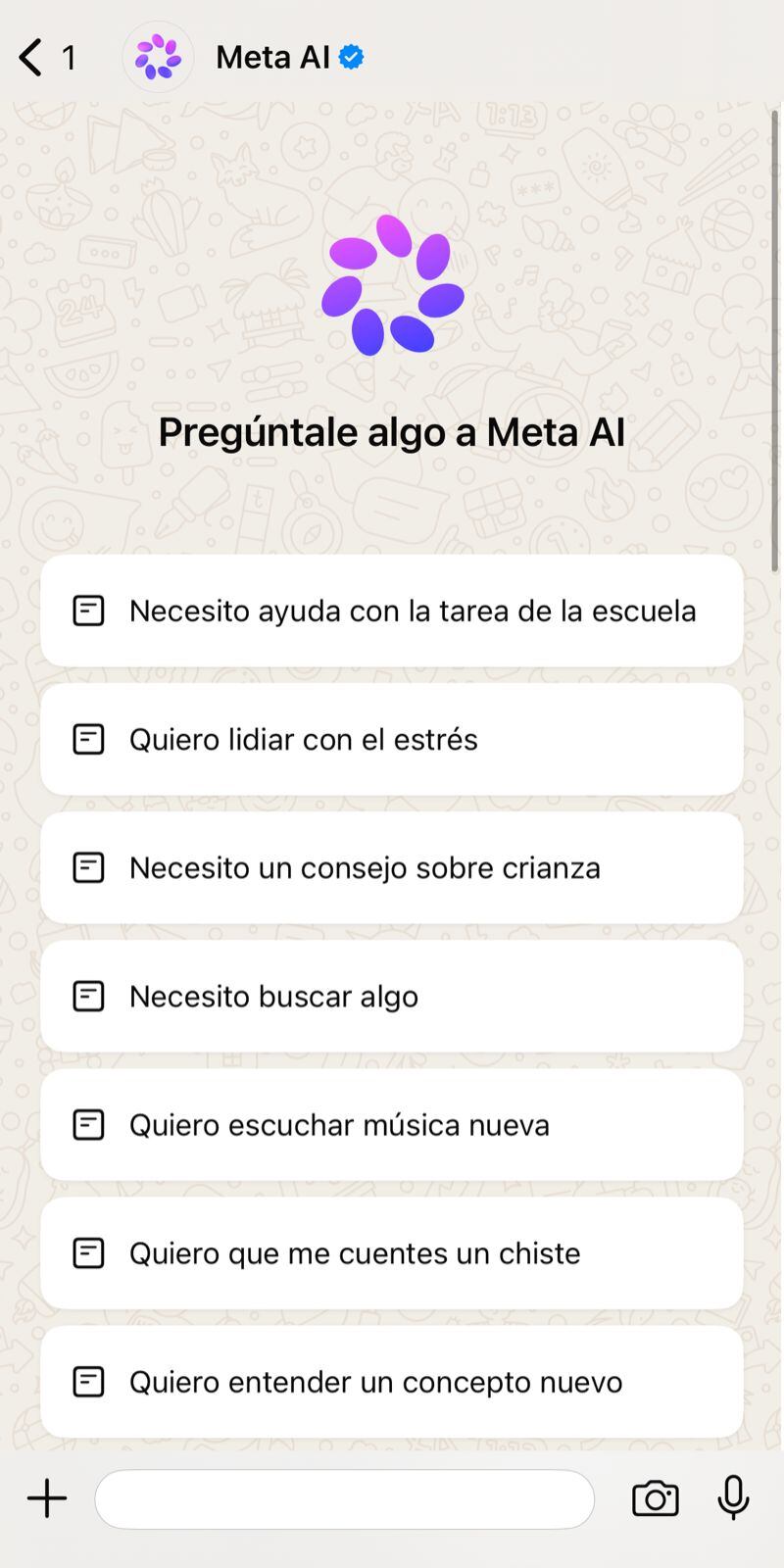This screenshot has width=784, height=1568.
Task: Click the blue verified badge next to Meta AI
Action: tap(349, 57)
